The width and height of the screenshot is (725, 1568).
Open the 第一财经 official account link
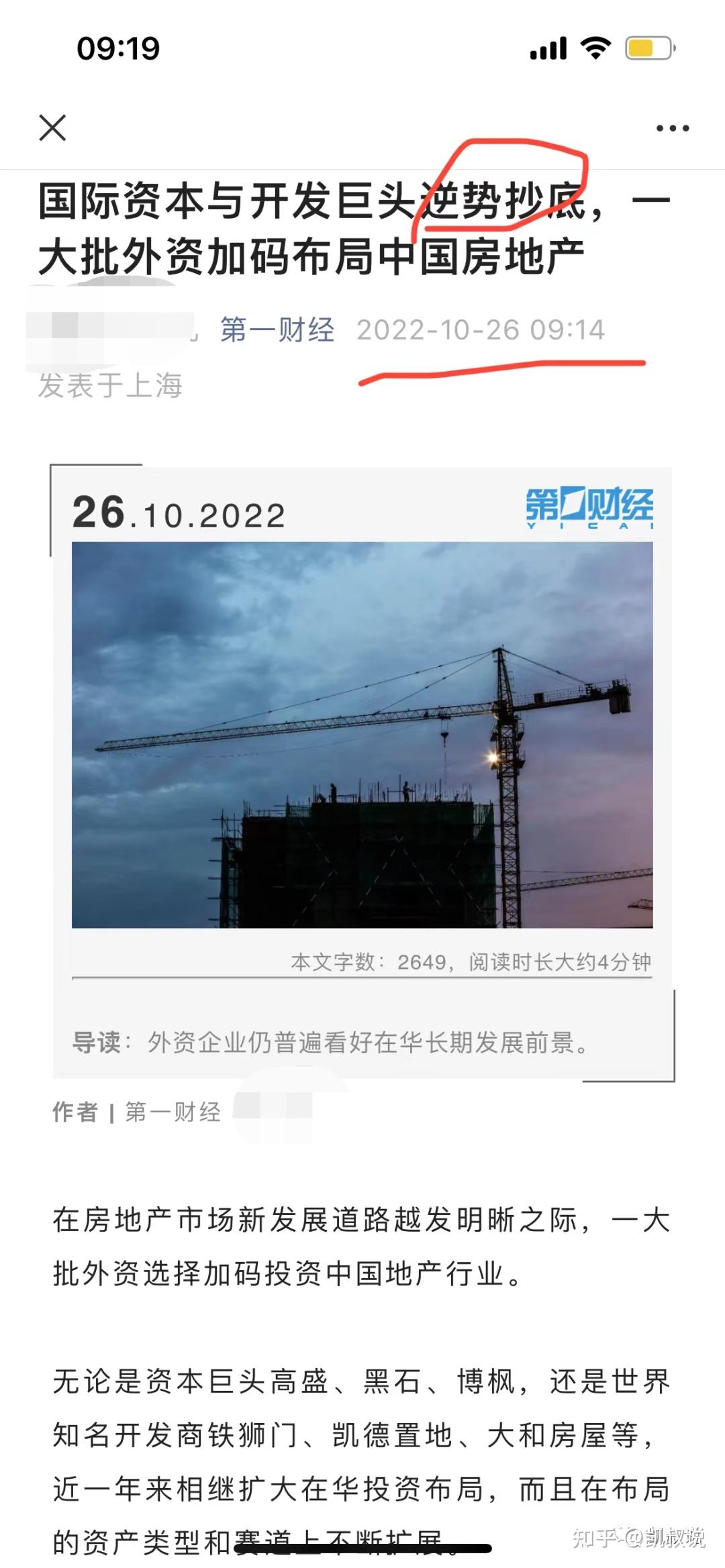click(x=277, y=330)
